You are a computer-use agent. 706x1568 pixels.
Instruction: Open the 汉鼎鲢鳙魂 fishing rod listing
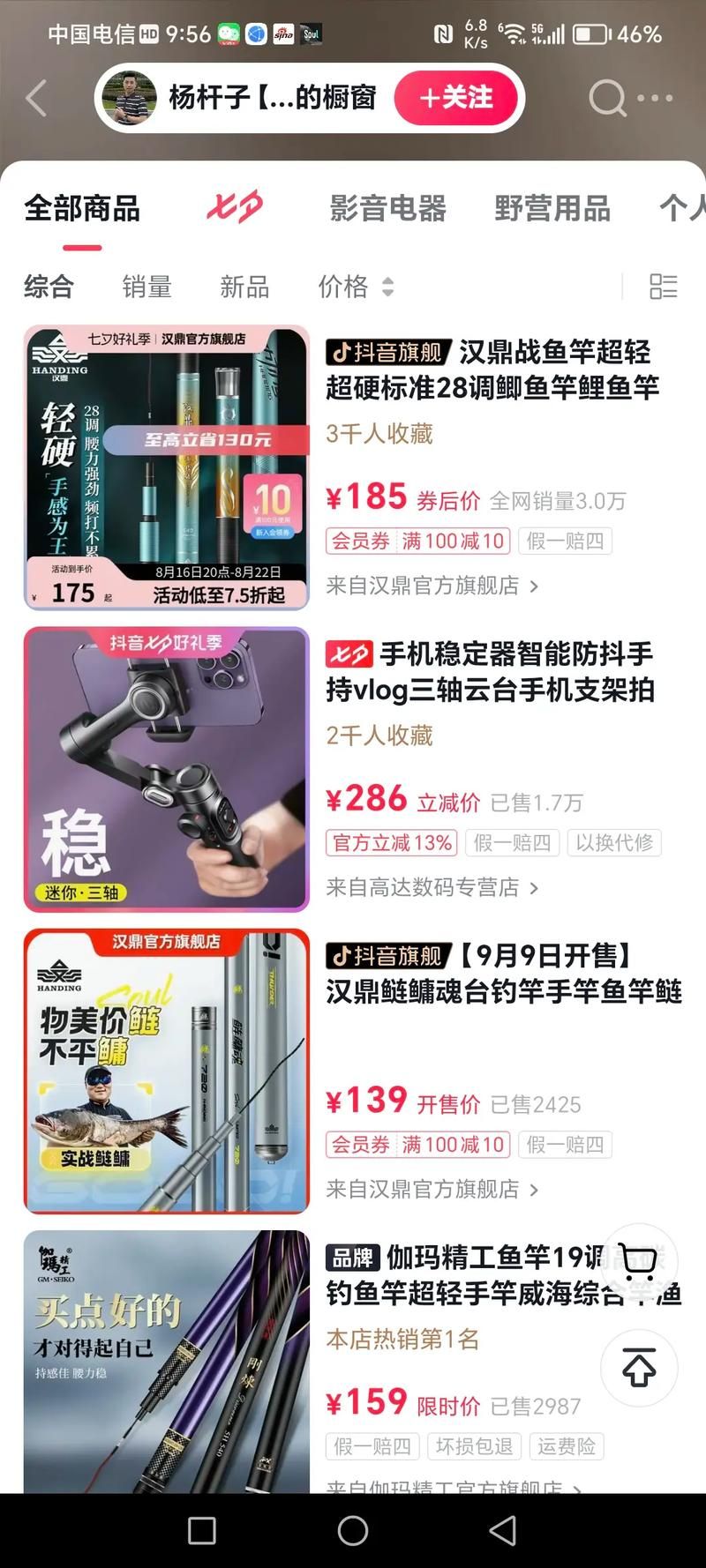point(503,974)
